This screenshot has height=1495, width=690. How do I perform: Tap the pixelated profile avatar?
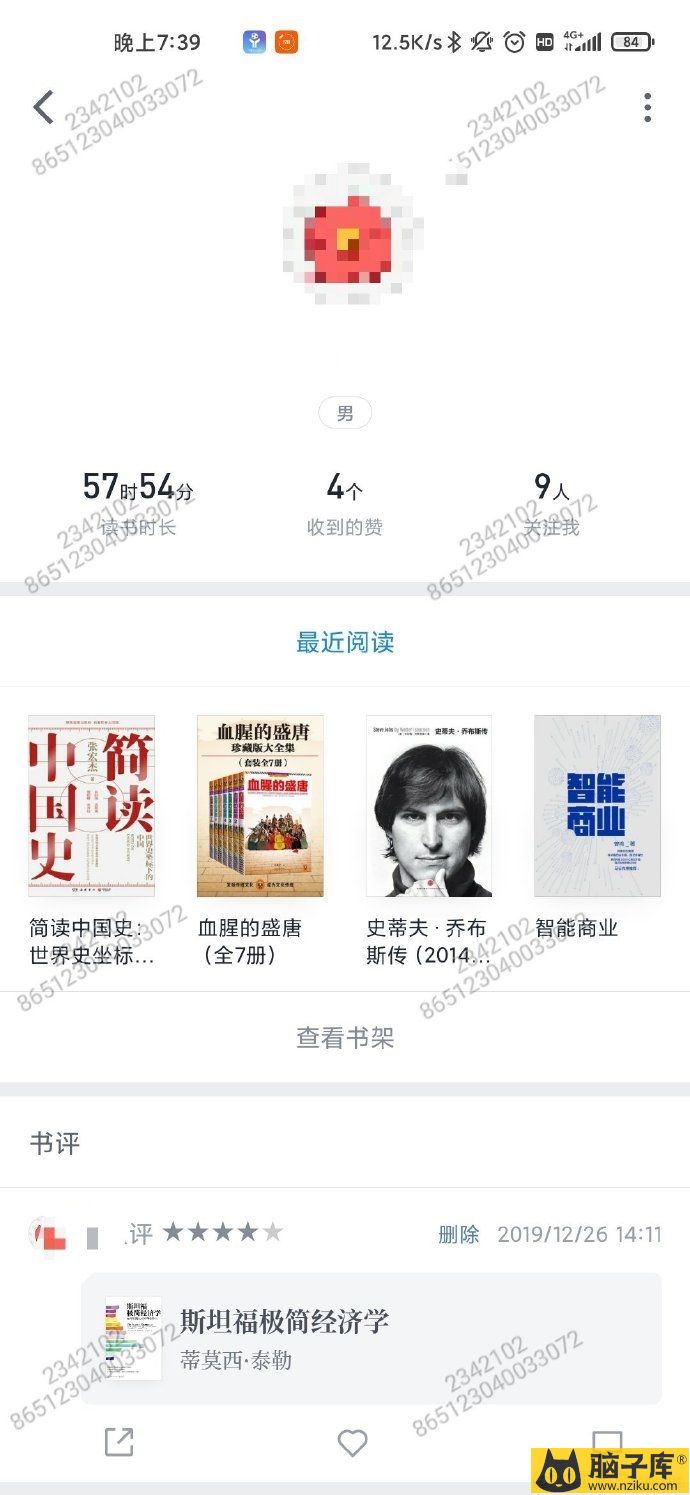click(x=346, y=234)
